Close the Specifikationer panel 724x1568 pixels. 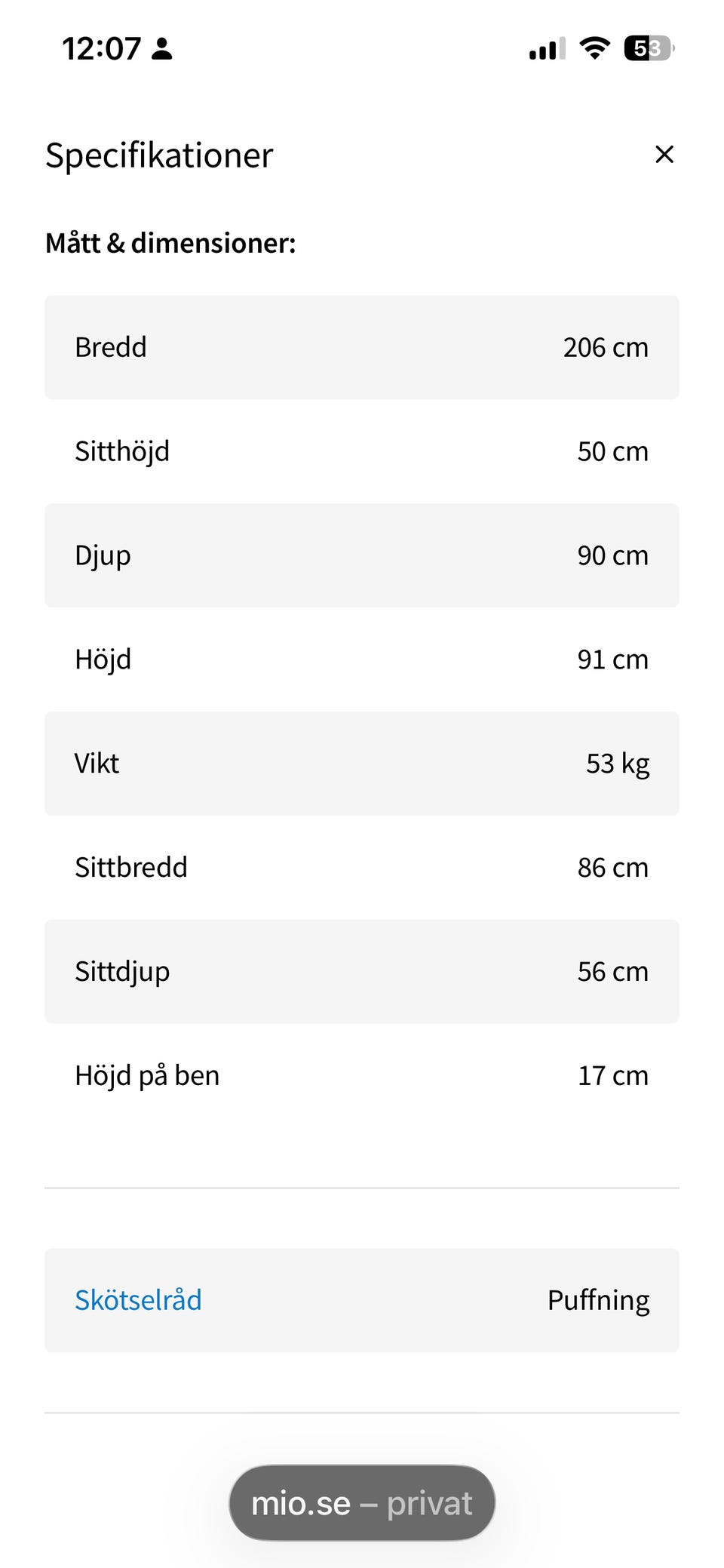[664, 154]
